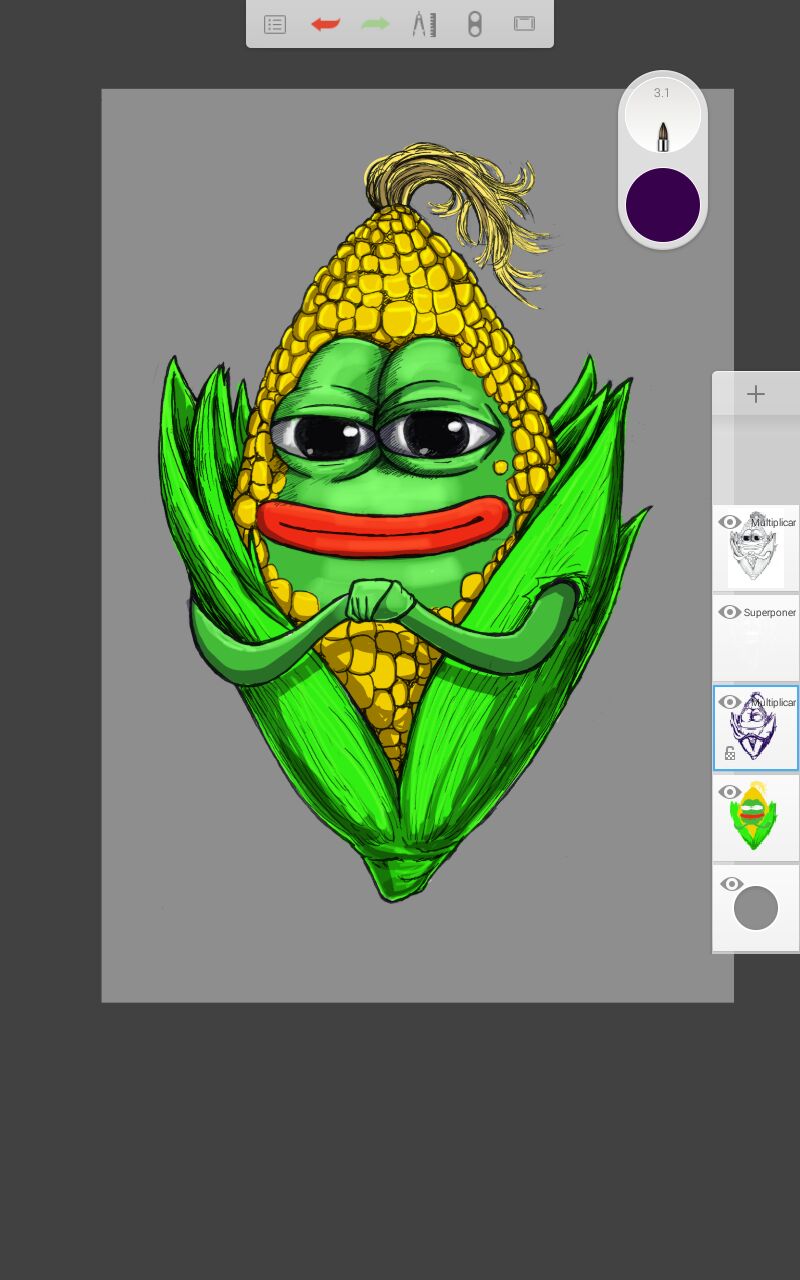The width and height of the screenshot is (800, 1280).
Task: Add a new layer
Action: click(x=756, y=394)
